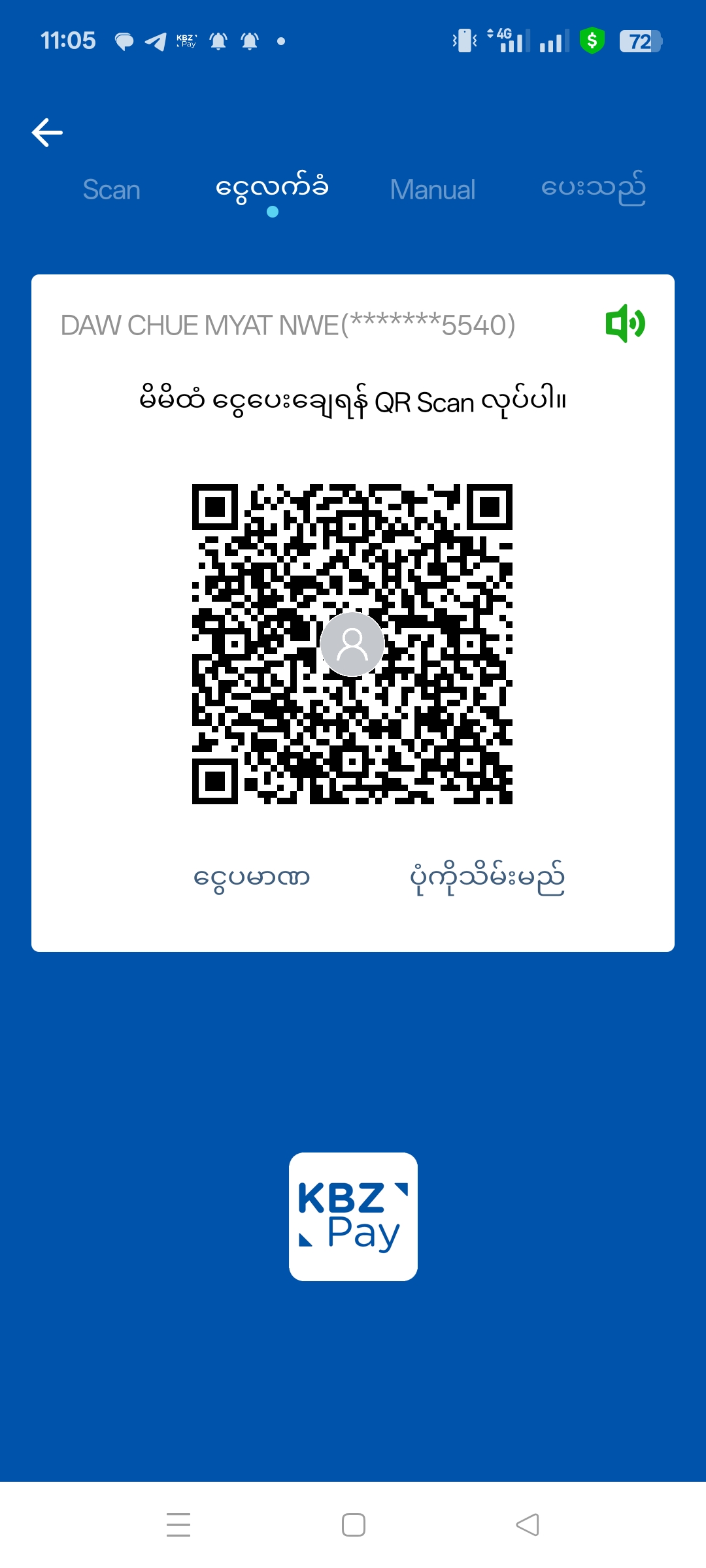Set amount with ငွေပမာဏ button
Viewport: 706px width, 1568px height.
click(x=251, y=877)
